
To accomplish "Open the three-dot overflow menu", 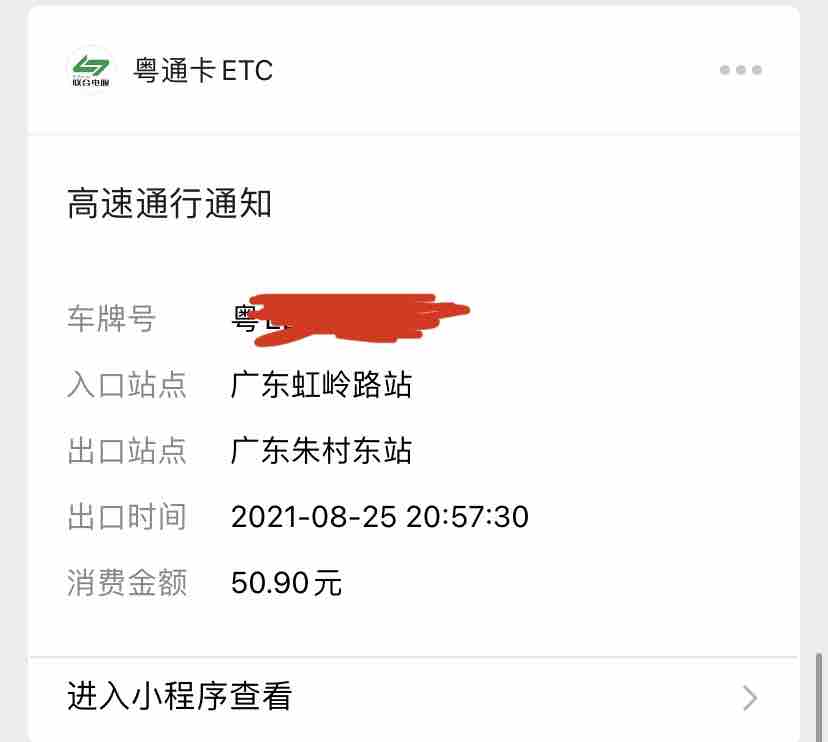I will tap(741, 70).
